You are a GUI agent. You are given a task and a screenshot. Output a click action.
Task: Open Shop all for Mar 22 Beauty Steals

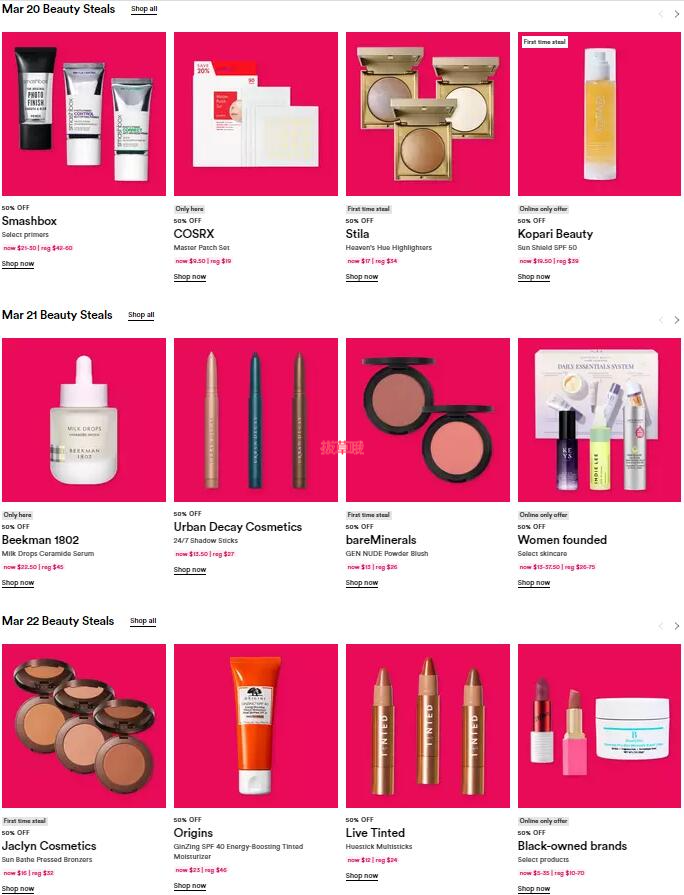pos(143,621)
